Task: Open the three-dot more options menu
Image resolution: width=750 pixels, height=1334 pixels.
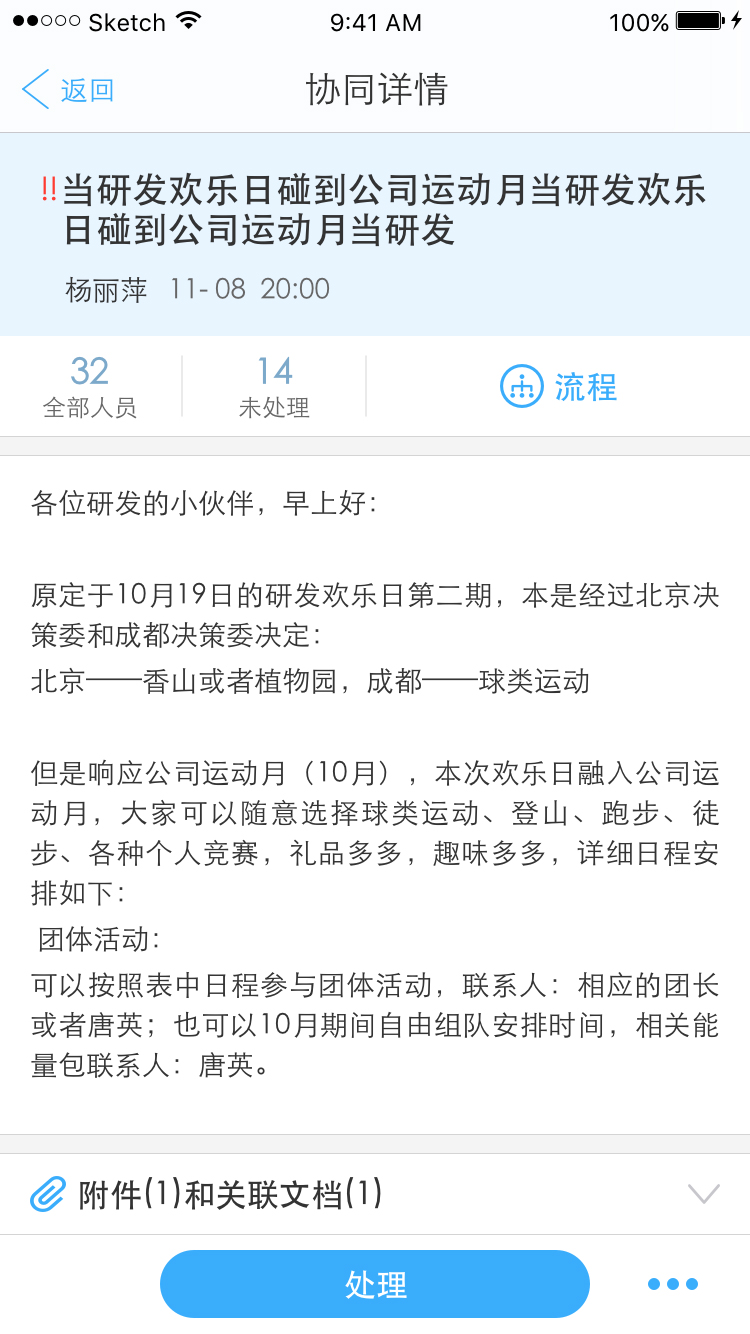Action: (672, 1284)
